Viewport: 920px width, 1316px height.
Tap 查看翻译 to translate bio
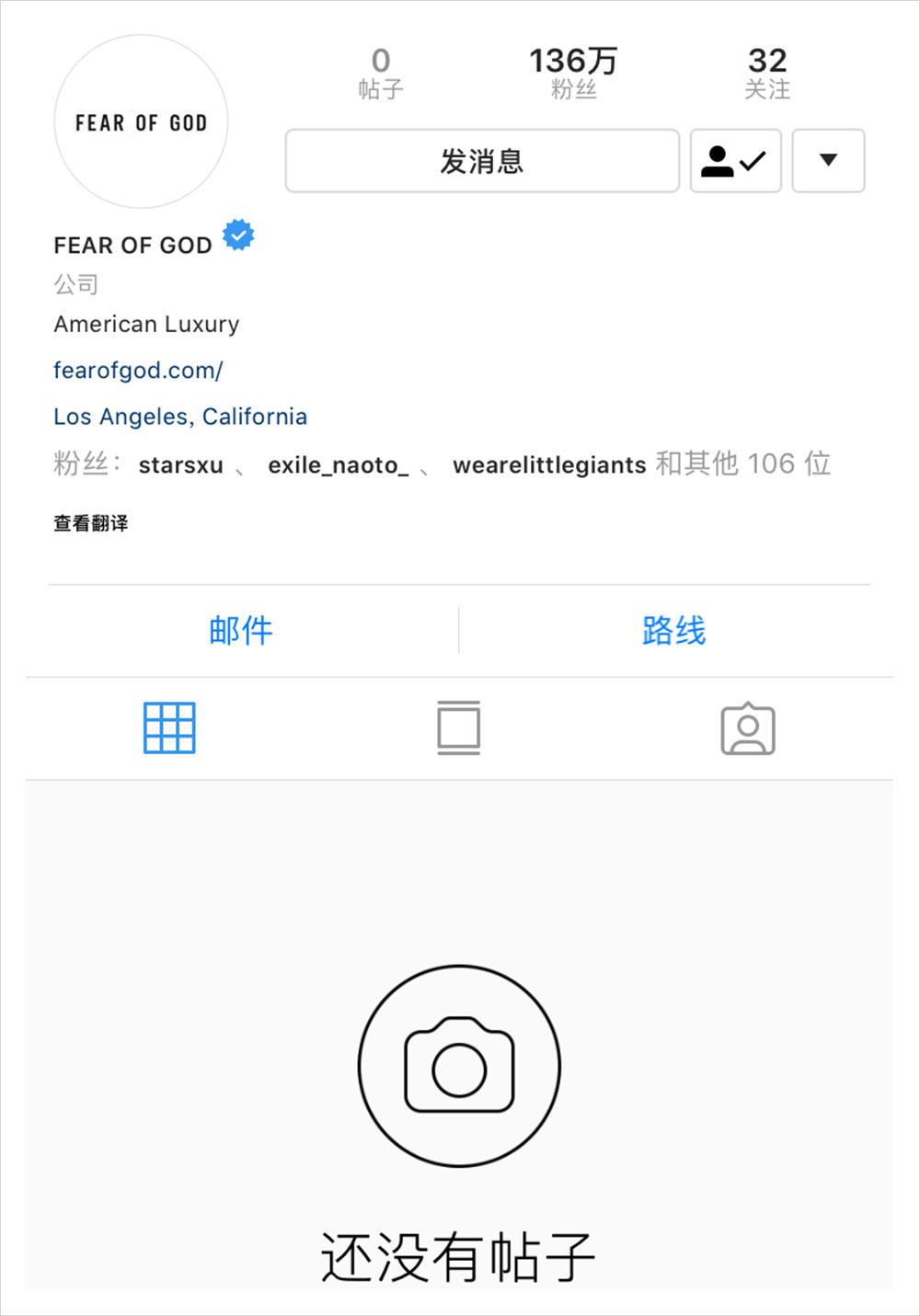click(91, 523)
